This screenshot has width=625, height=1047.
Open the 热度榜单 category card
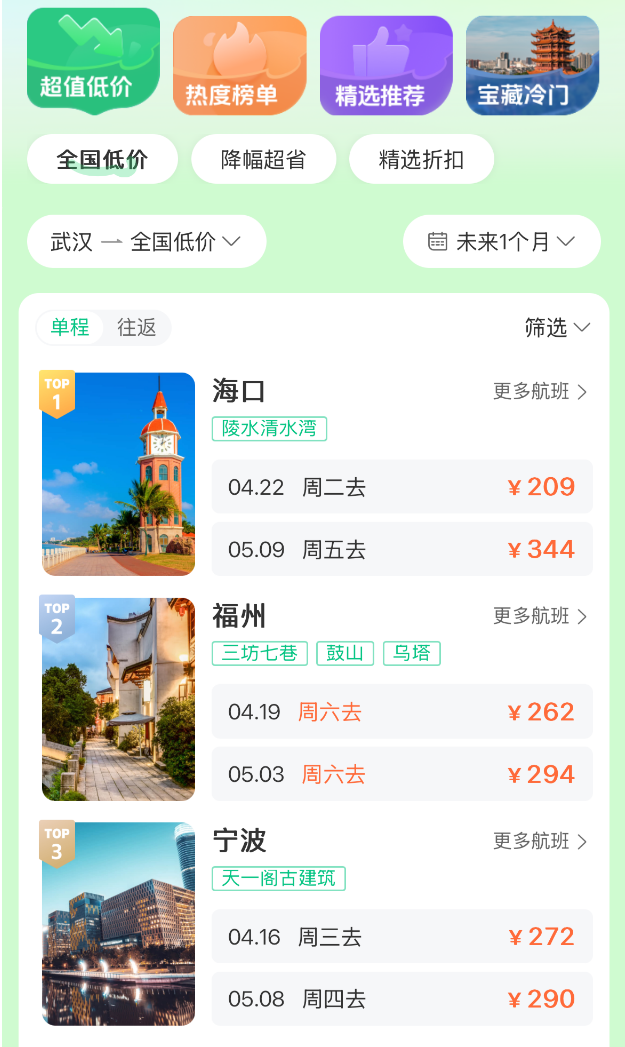tap(240, 65)
